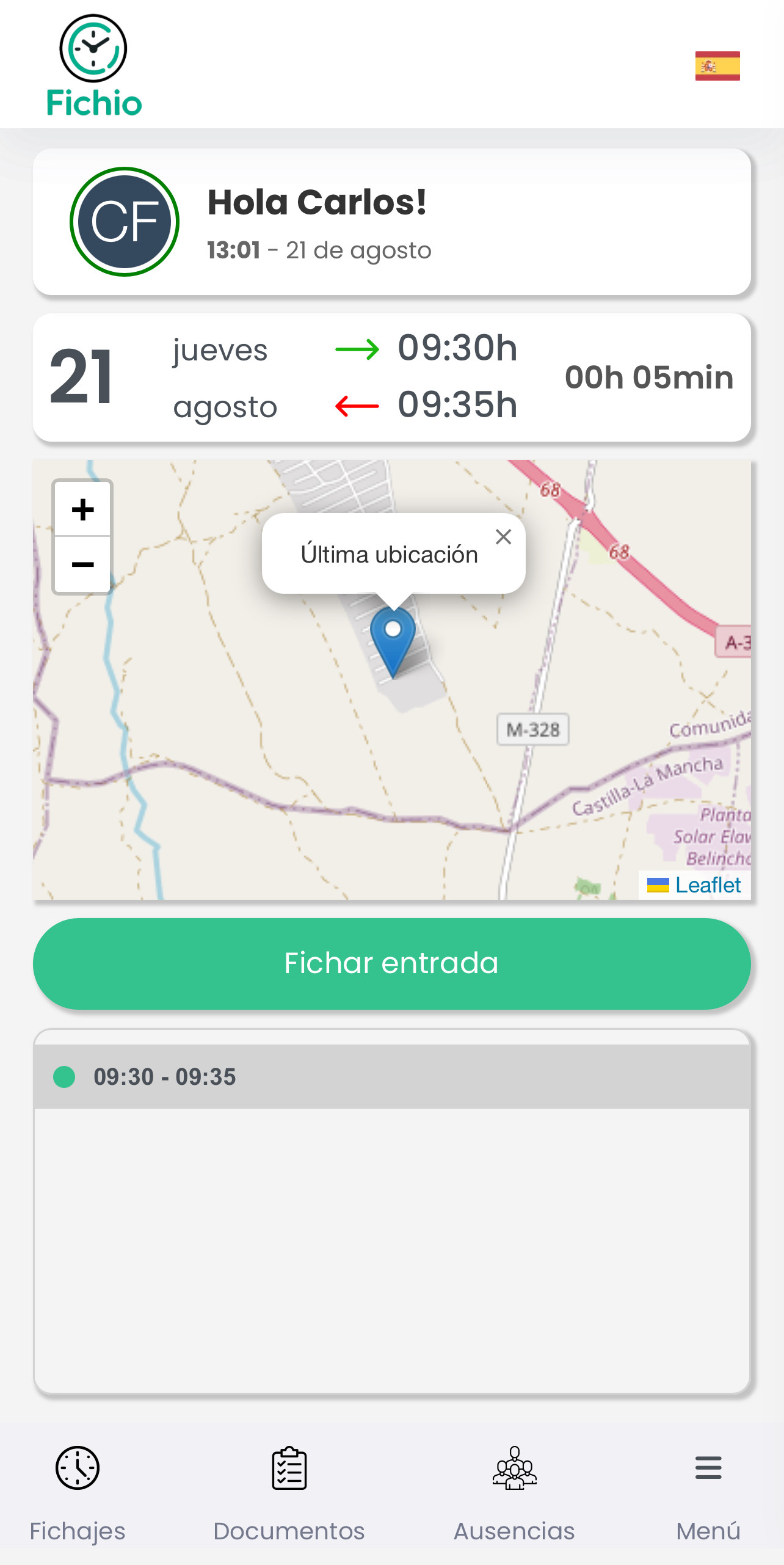Clock in with Fichar entrada

(x=391, y=963)
